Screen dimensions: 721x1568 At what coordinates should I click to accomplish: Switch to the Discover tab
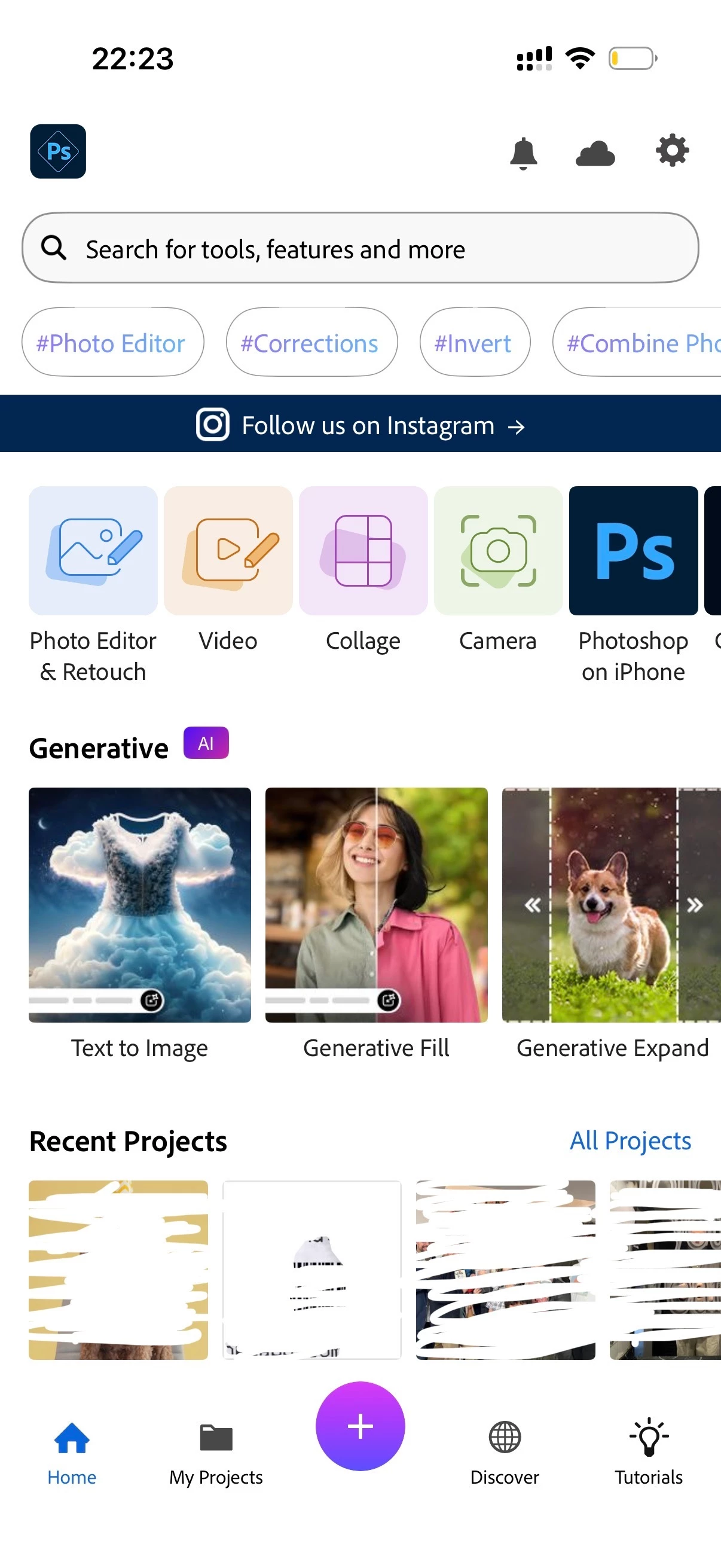click(x=505, y=1451)
